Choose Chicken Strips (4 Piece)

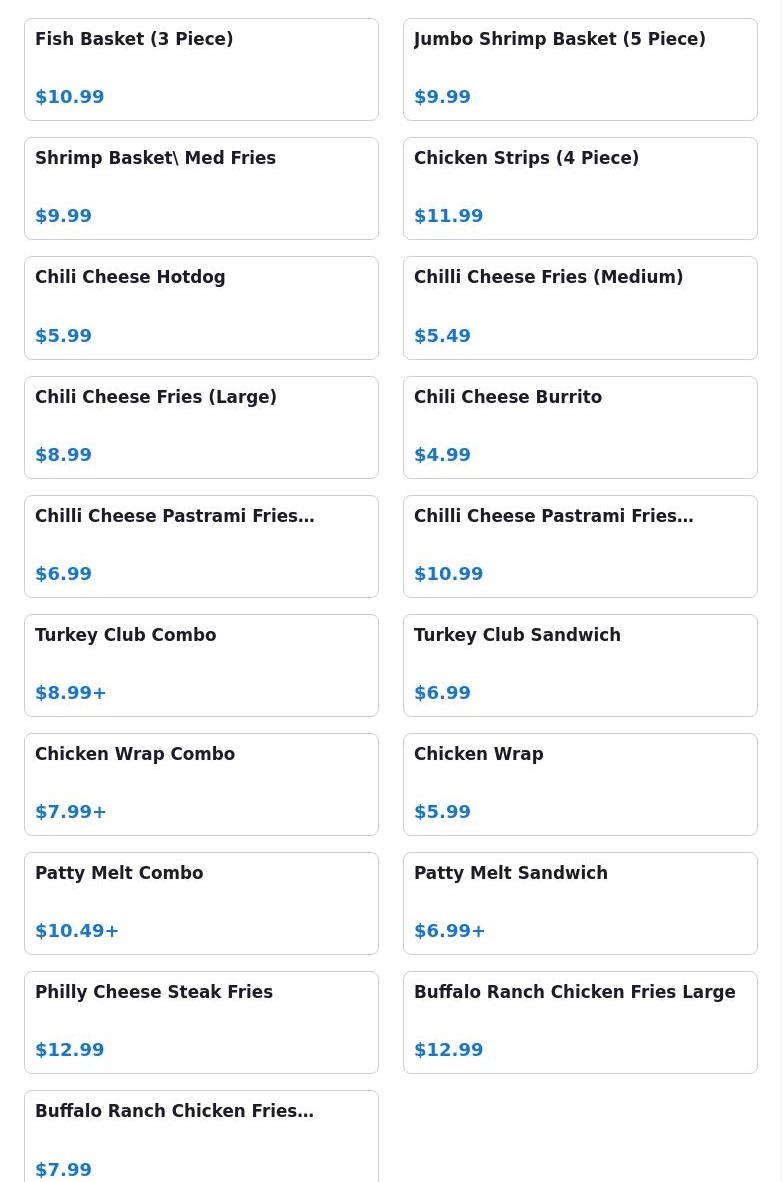pyautogui.click(x=580, y=188)
